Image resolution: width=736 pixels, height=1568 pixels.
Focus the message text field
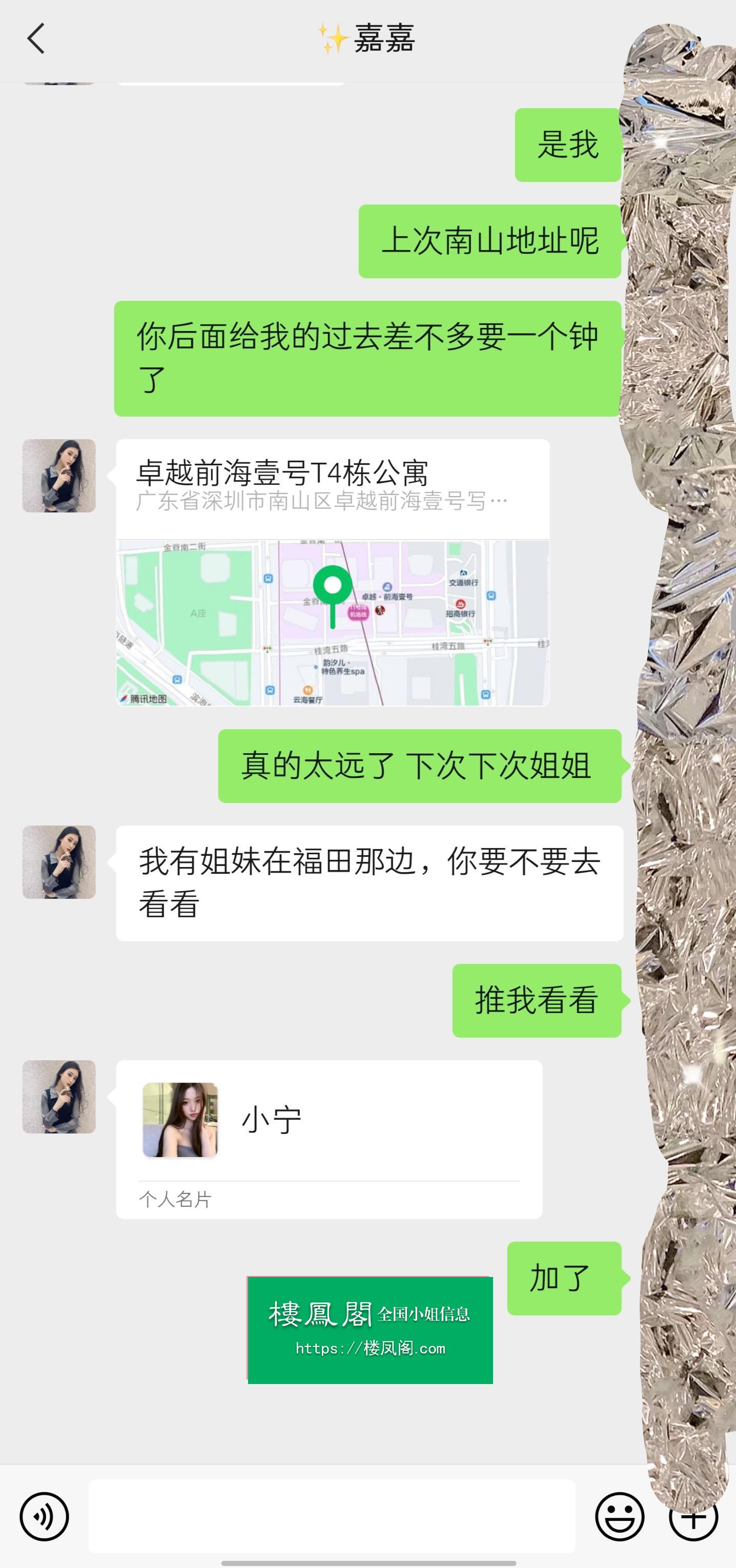[x=332, y=1516]
